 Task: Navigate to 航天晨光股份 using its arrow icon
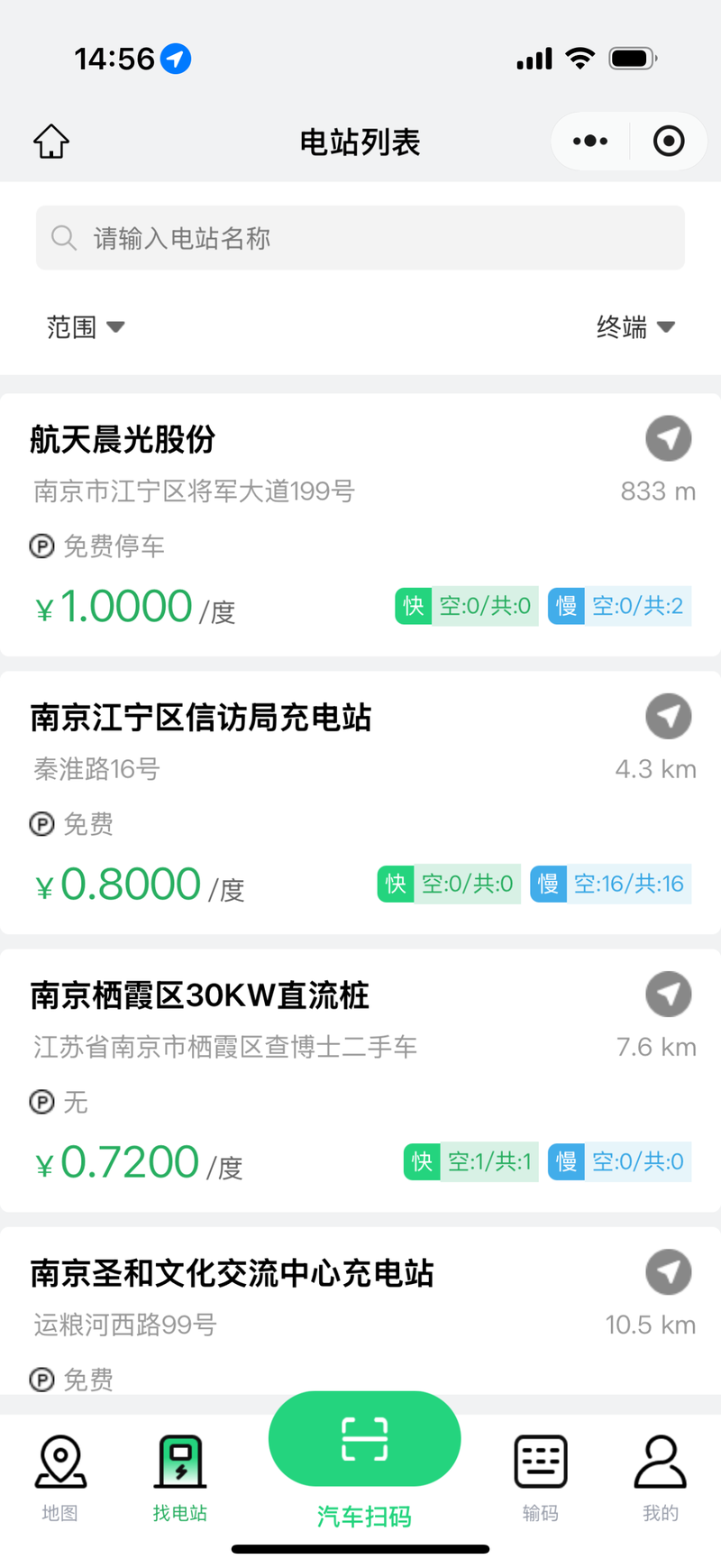[x=669, y=438]
